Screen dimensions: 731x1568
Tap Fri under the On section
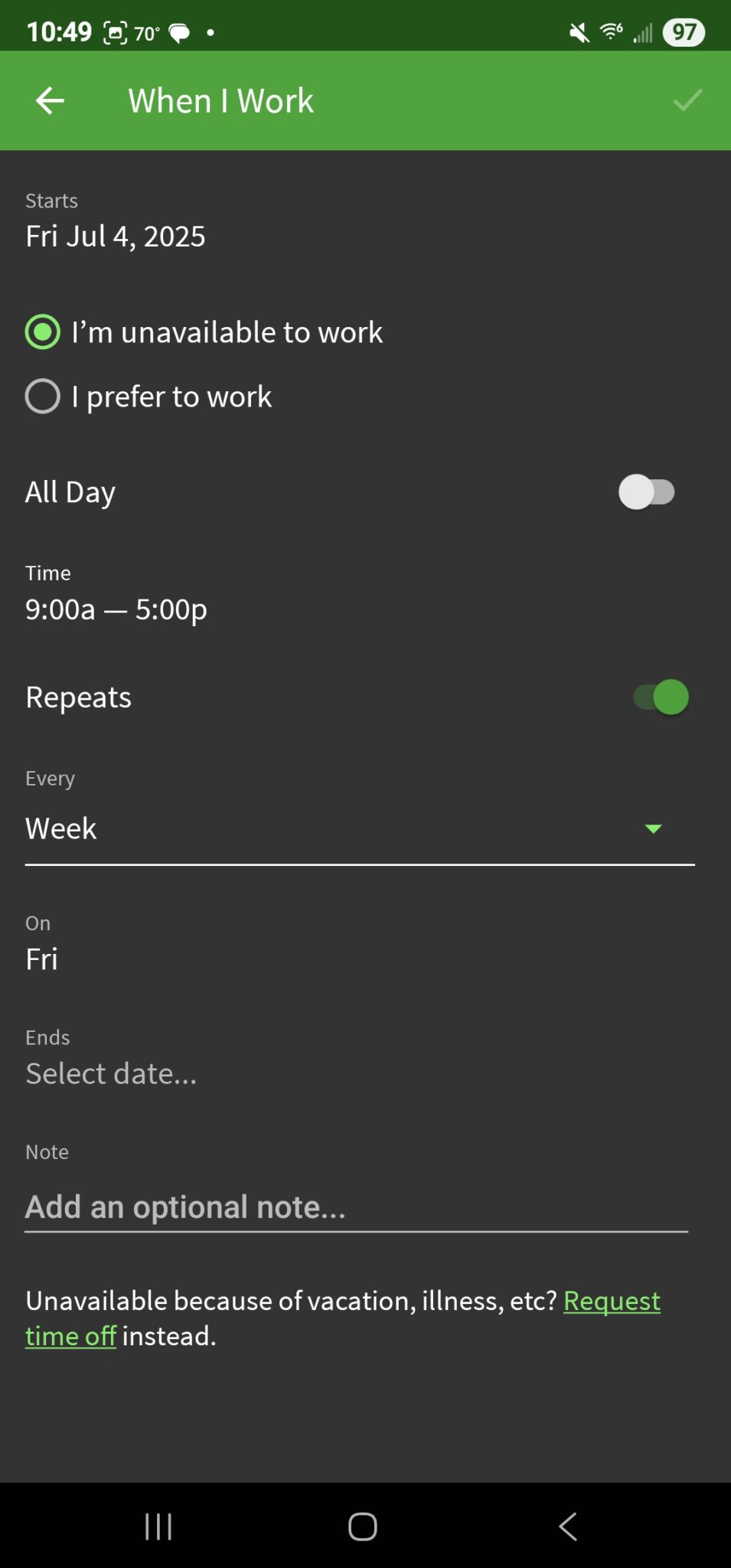(x=42, y=959)
